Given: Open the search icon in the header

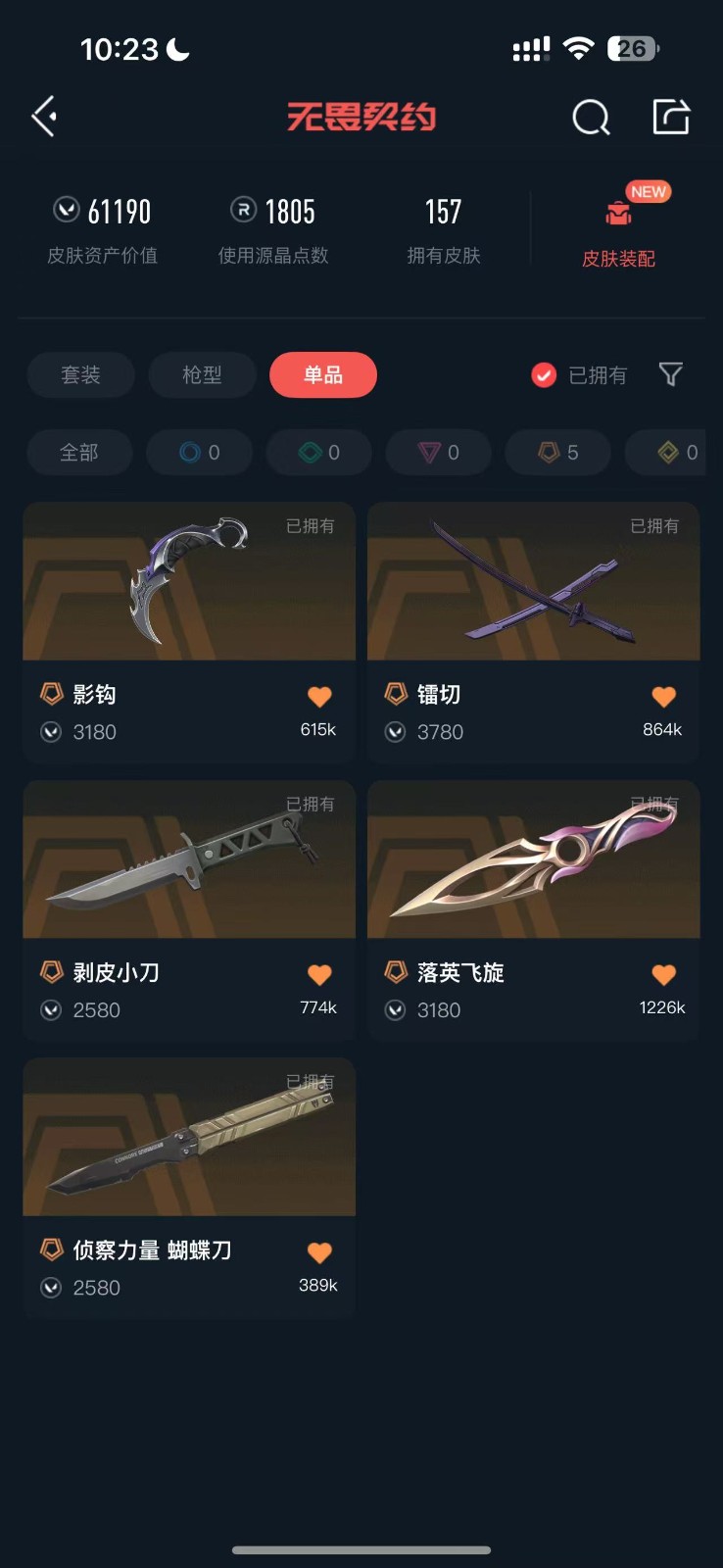Looking at the screenshot, I should coord(591,118).
